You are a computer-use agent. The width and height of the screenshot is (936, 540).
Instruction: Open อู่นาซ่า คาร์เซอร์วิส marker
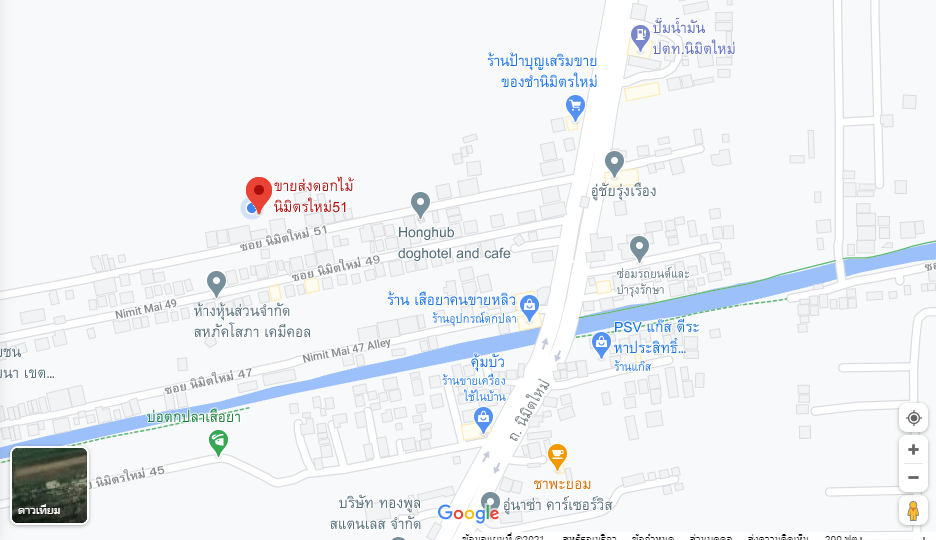pos(490,502)
